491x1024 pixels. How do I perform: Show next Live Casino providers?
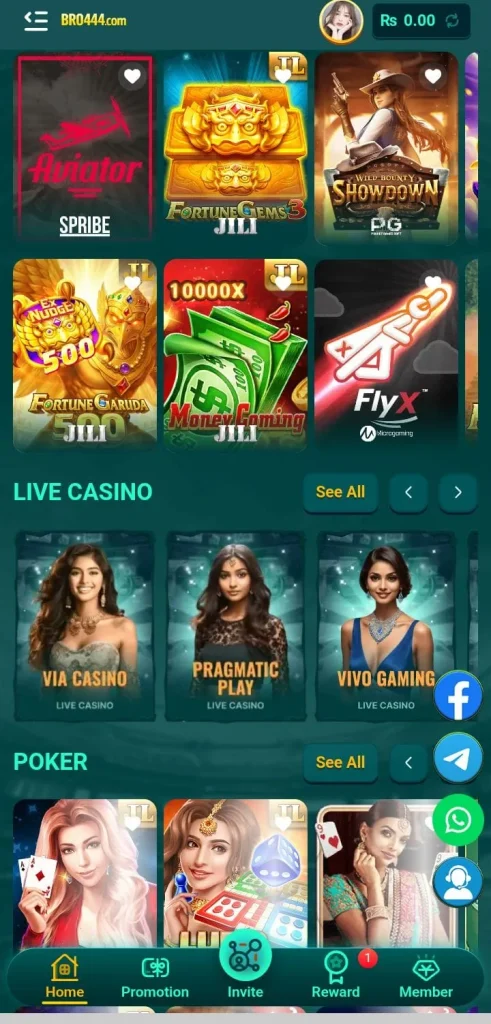tap(458, 492)
